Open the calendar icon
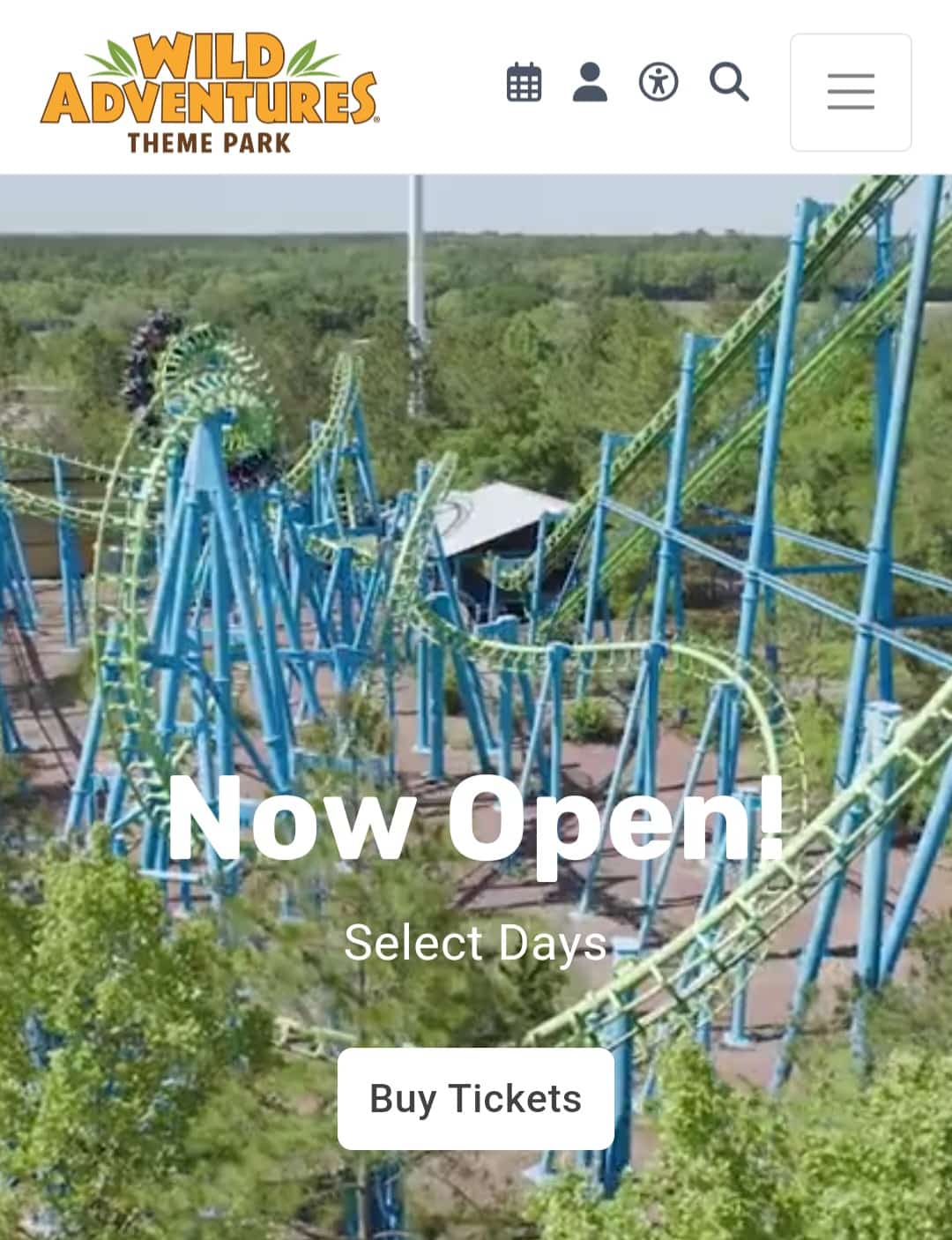 (x=524, y=83)
